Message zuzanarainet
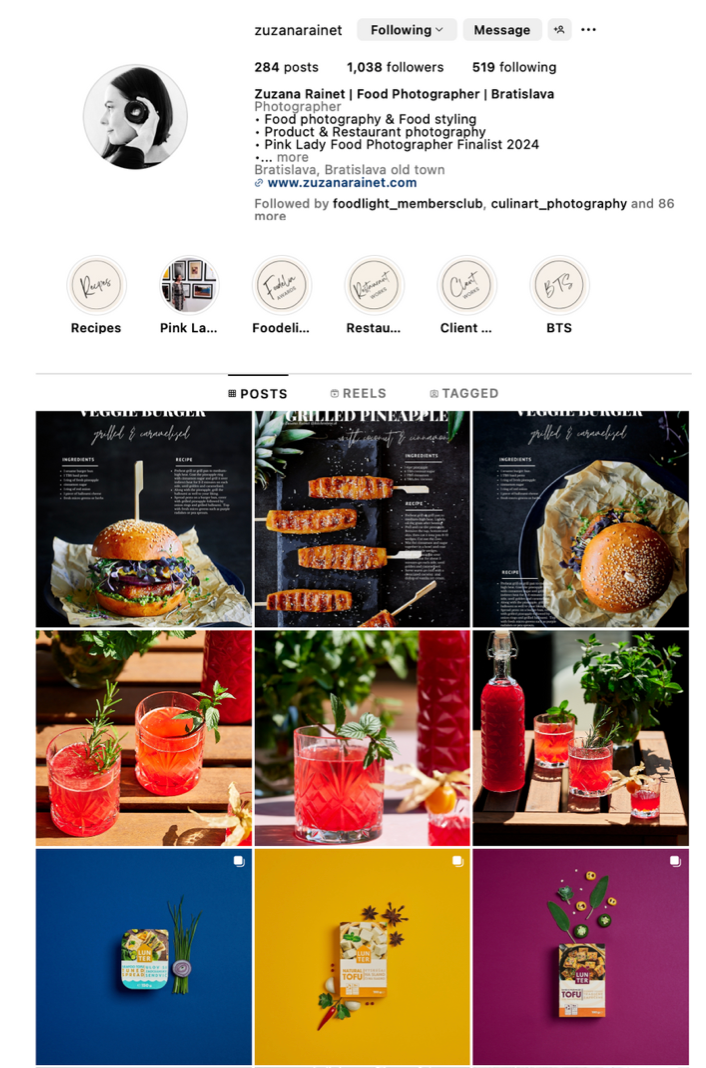Viewport: 706px width, 1068px height. point(501,30)
